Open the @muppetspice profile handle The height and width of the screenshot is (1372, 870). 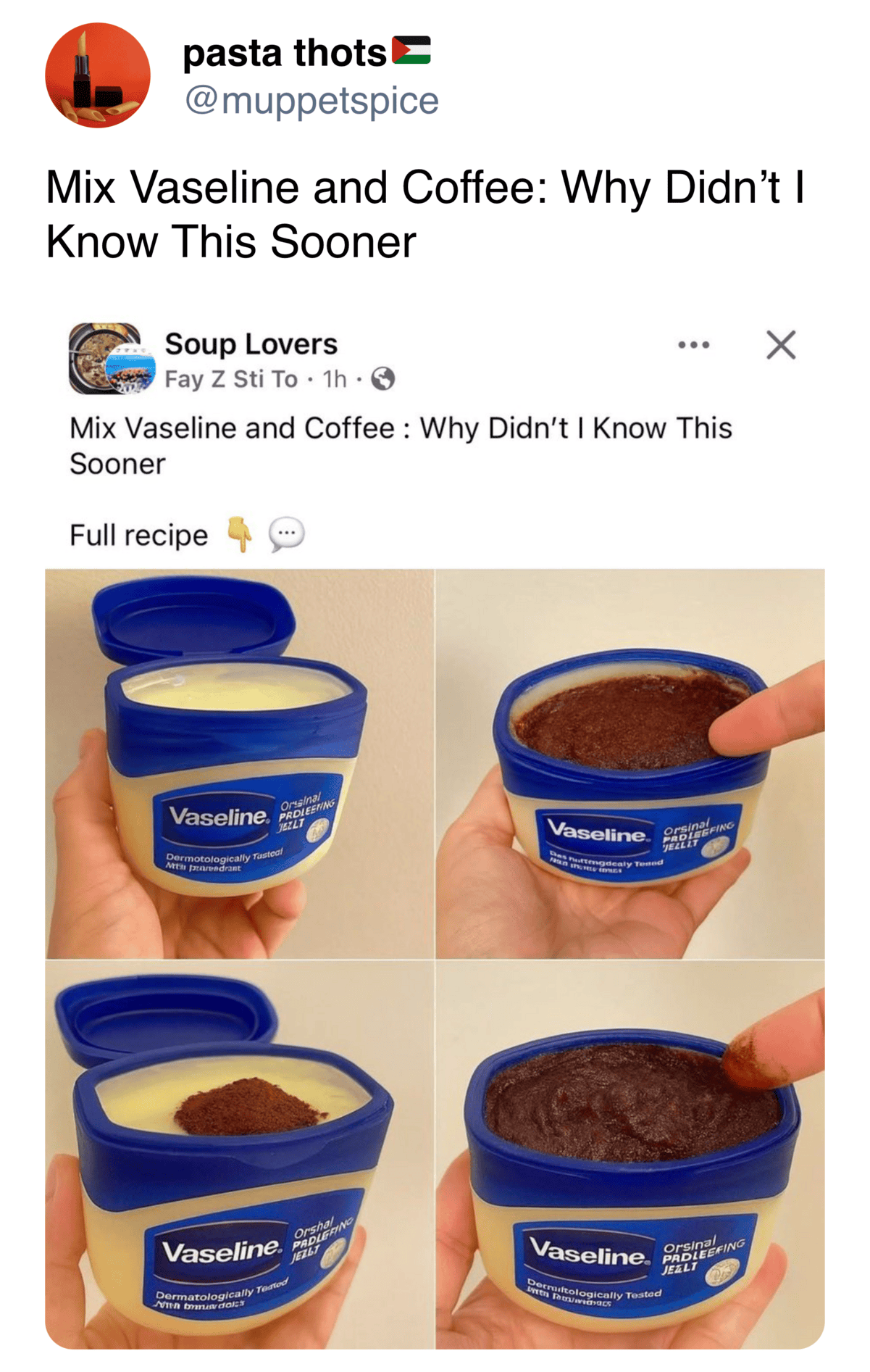tap(311, 101)
